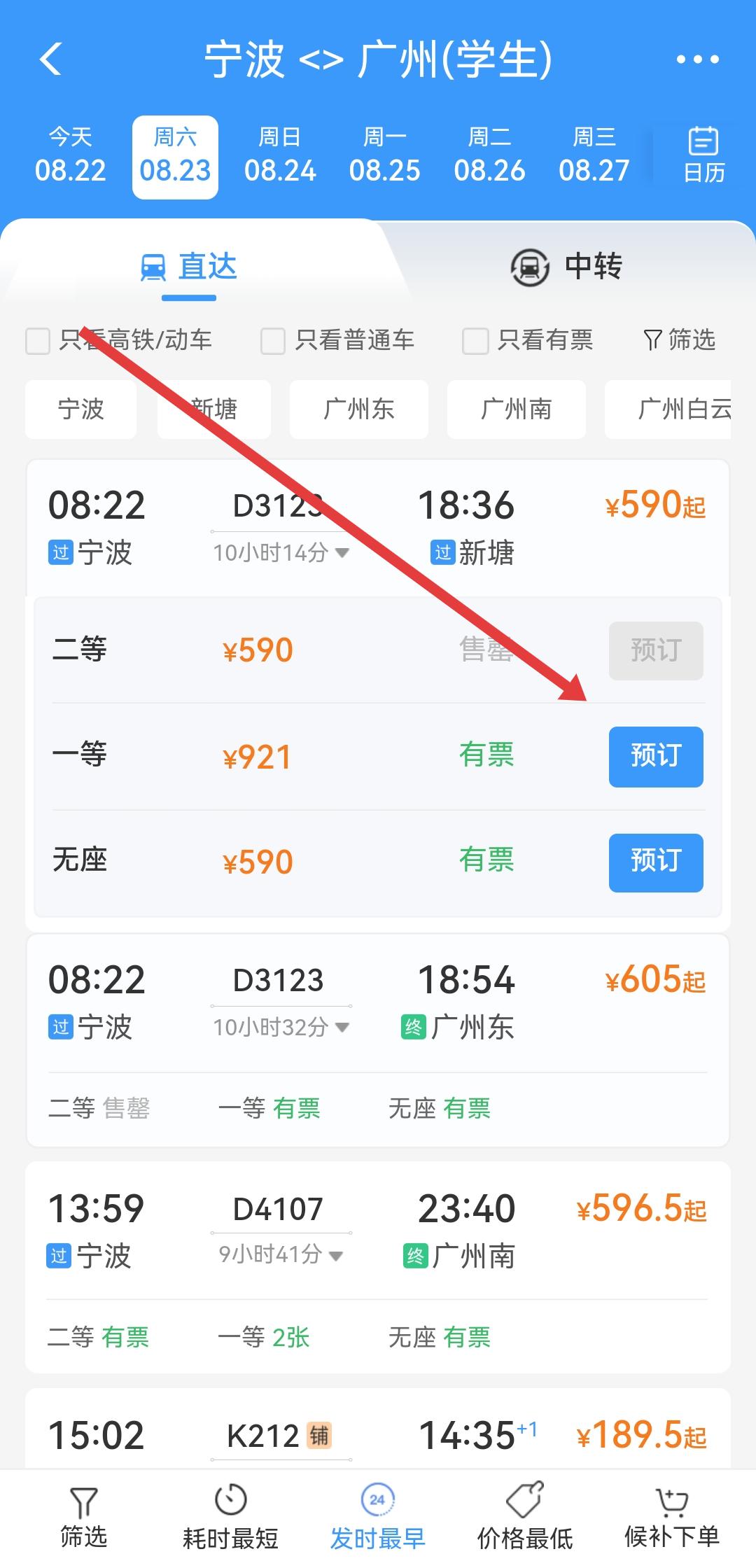Tick the 只看有票 checkbox
Screen dimensions: 756x1568
(x=475, y=342)
